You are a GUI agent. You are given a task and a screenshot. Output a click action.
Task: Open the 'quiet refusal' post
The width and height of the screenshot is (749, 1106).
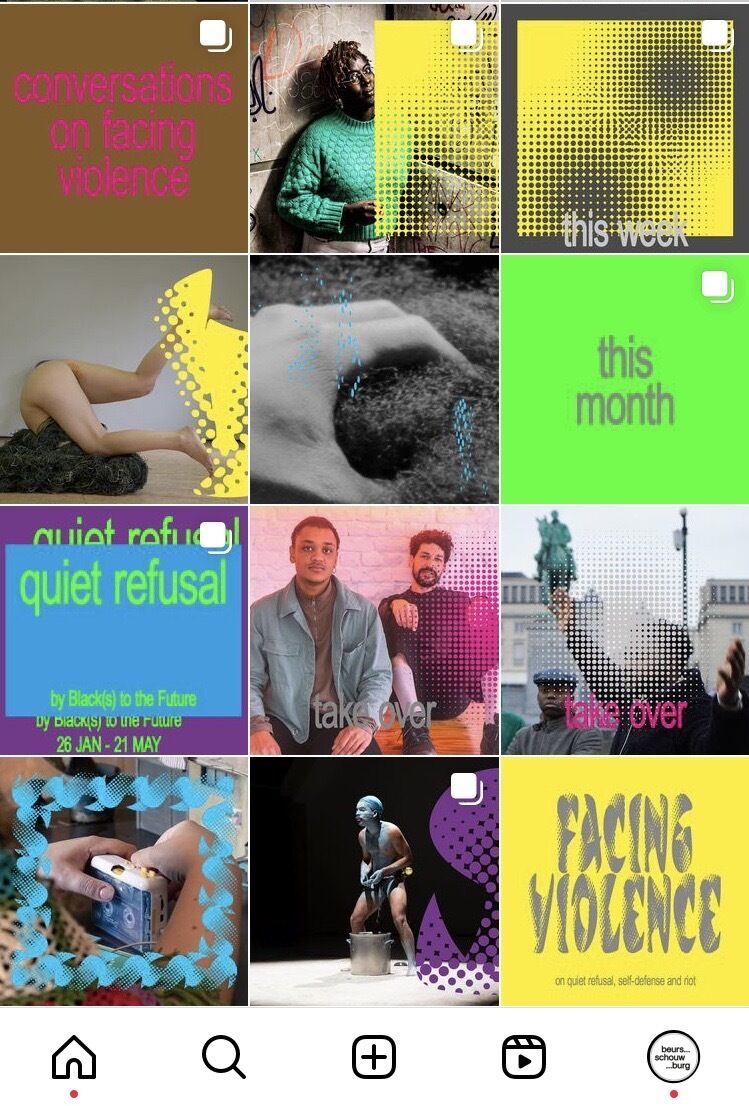tap(123, 630)
